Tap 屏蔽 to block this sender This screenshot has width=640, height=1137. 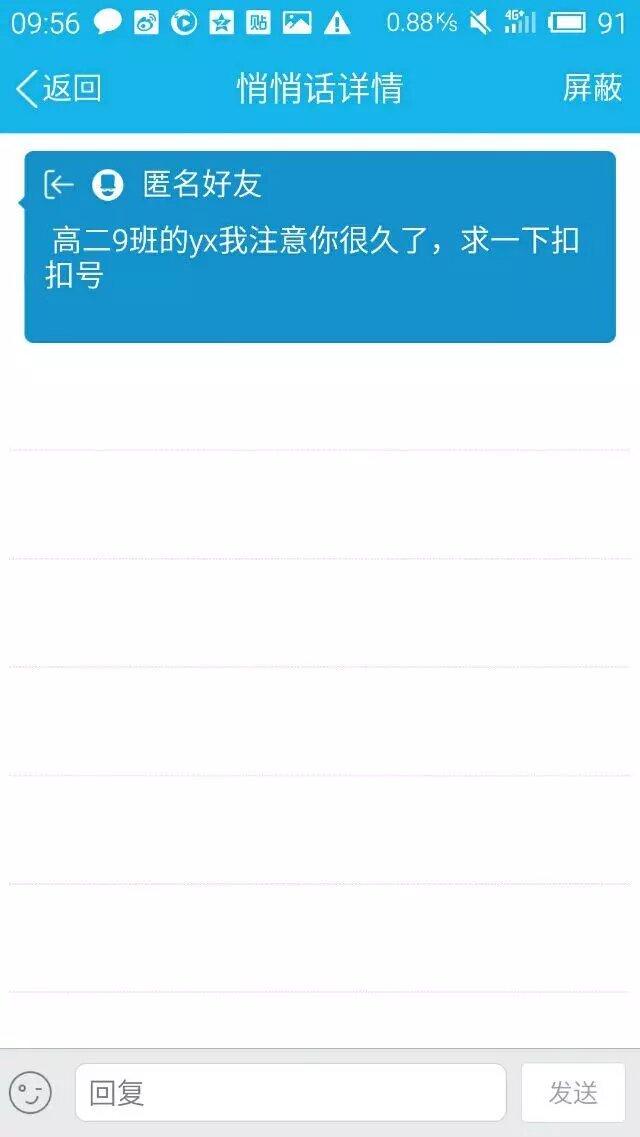pyautogui.click(x=592, y=88)
